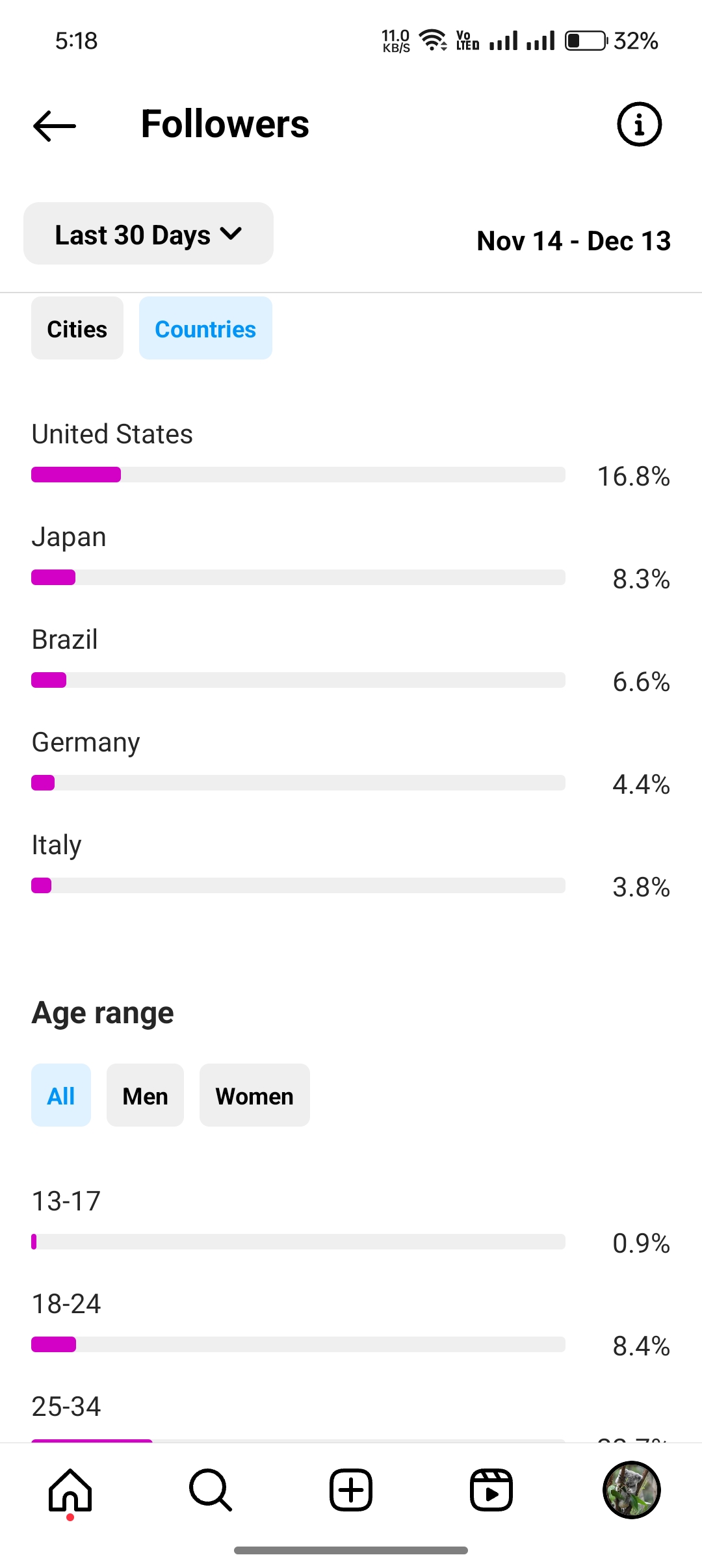Create a new post

point(351,1490)
